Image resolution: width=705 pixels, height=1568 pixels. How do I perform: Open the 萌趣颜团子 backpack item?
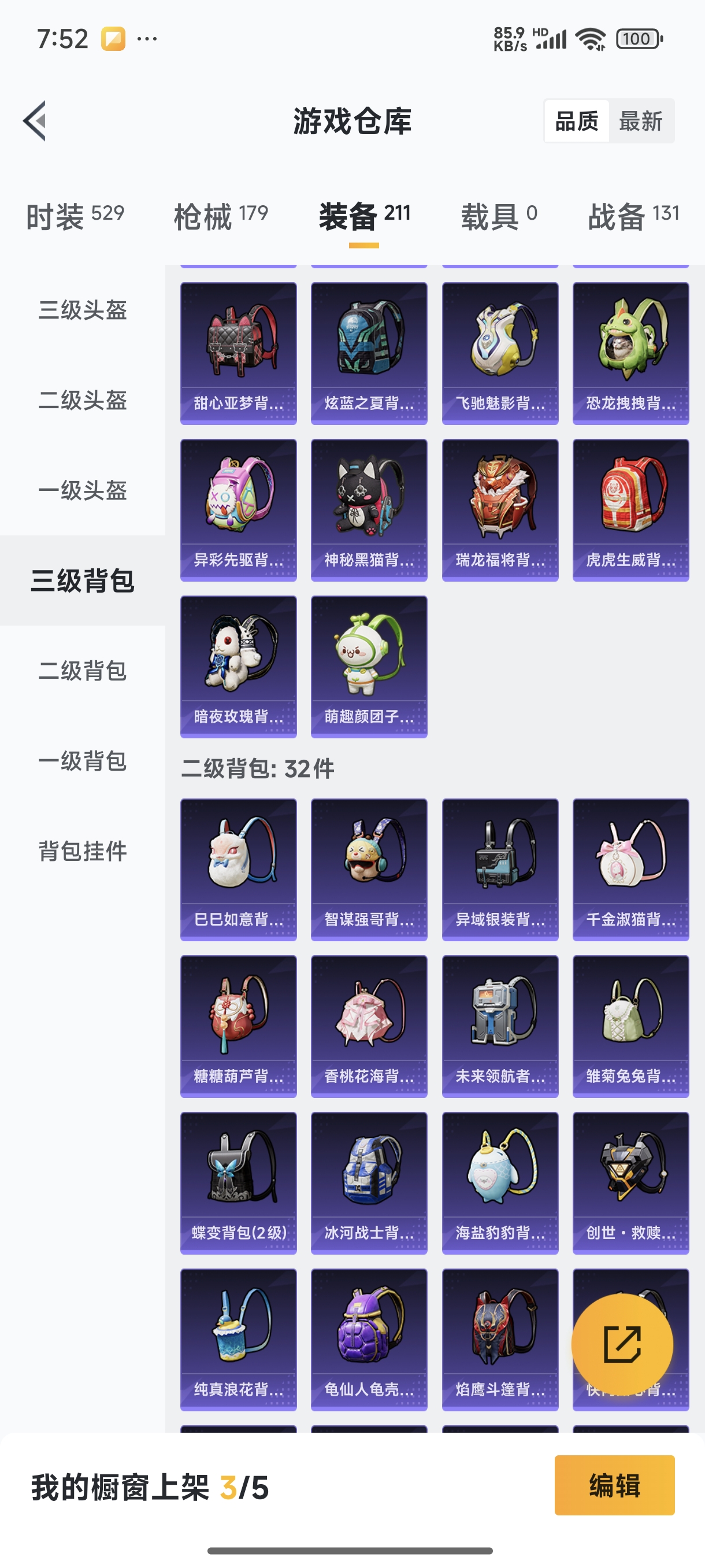pyautogui.click(x=369, y=667)
